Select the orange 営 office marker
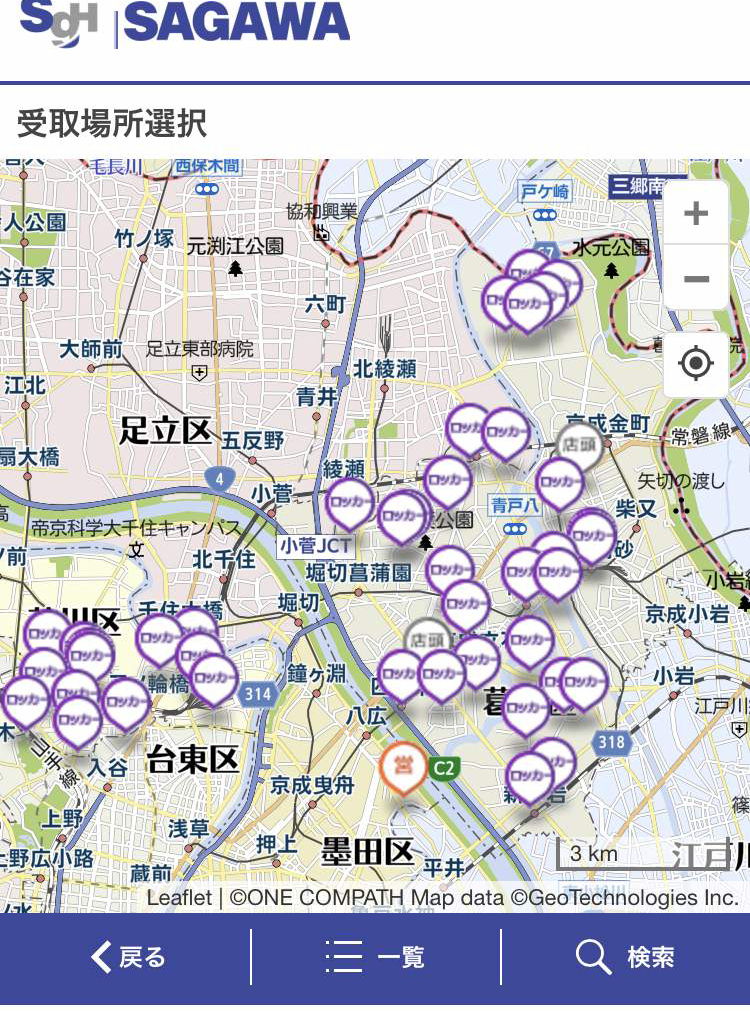 [404, 765]
